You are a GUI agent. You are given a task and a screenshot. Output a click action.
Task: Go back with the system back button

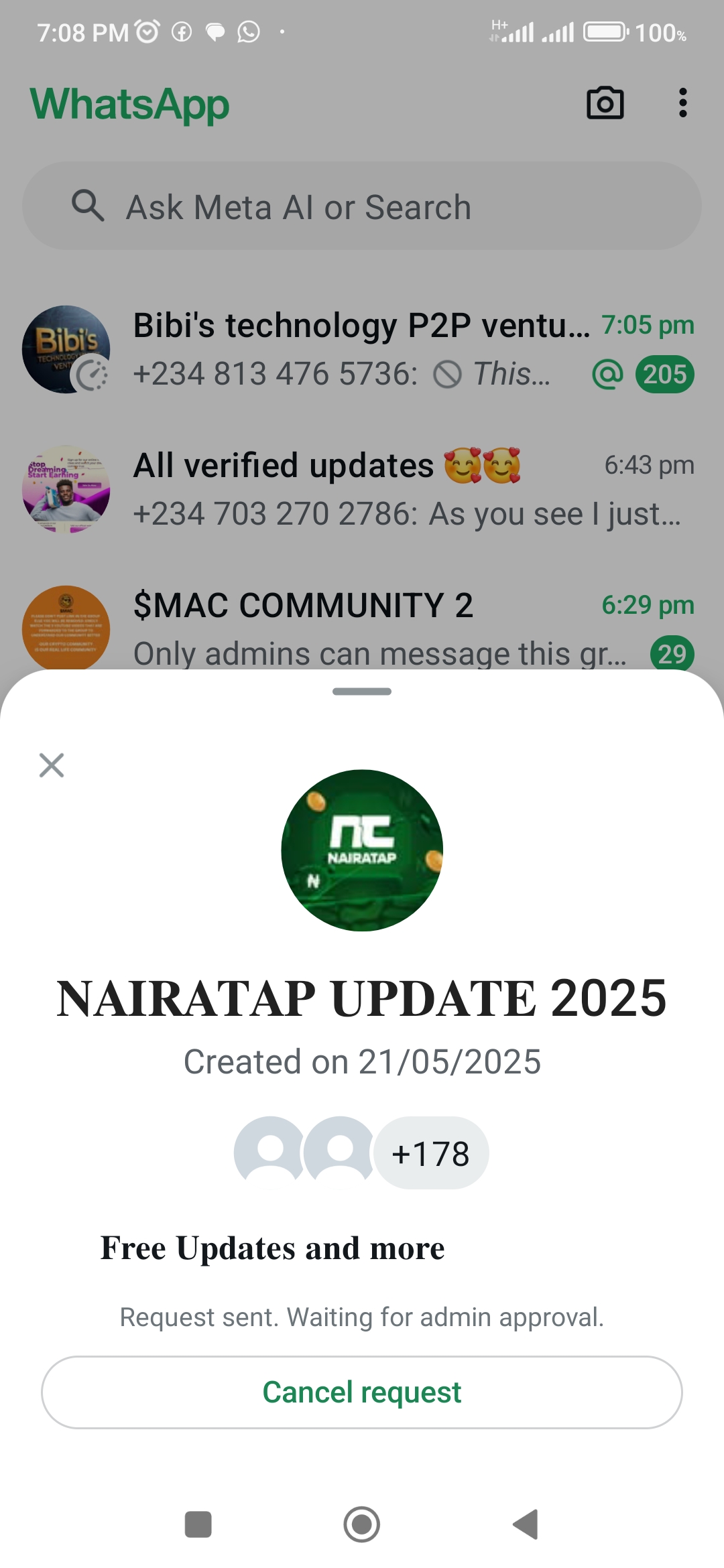click(x=526, y=1524)
